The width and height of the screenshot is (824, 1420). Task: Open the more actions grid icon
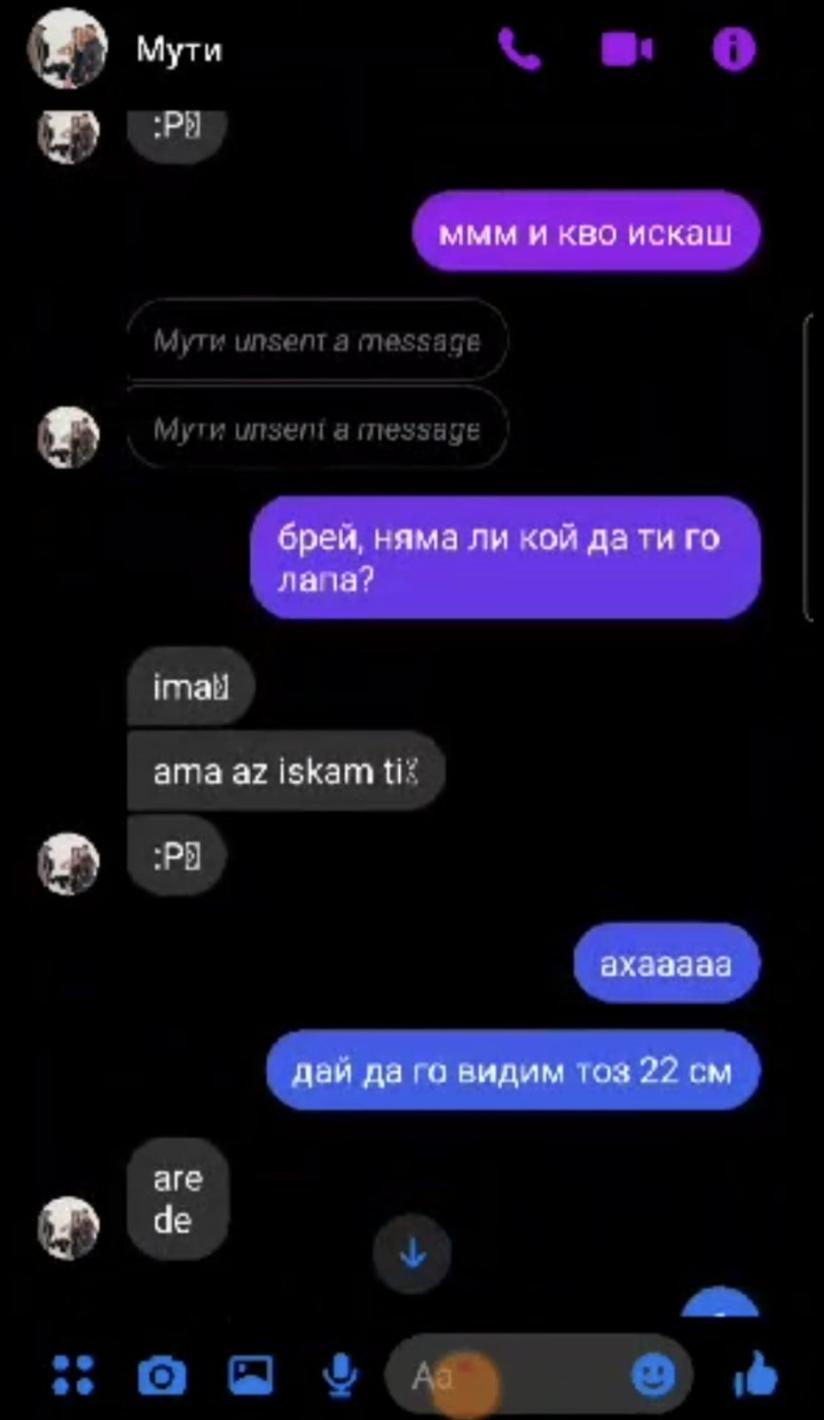tap(72, 1375)
